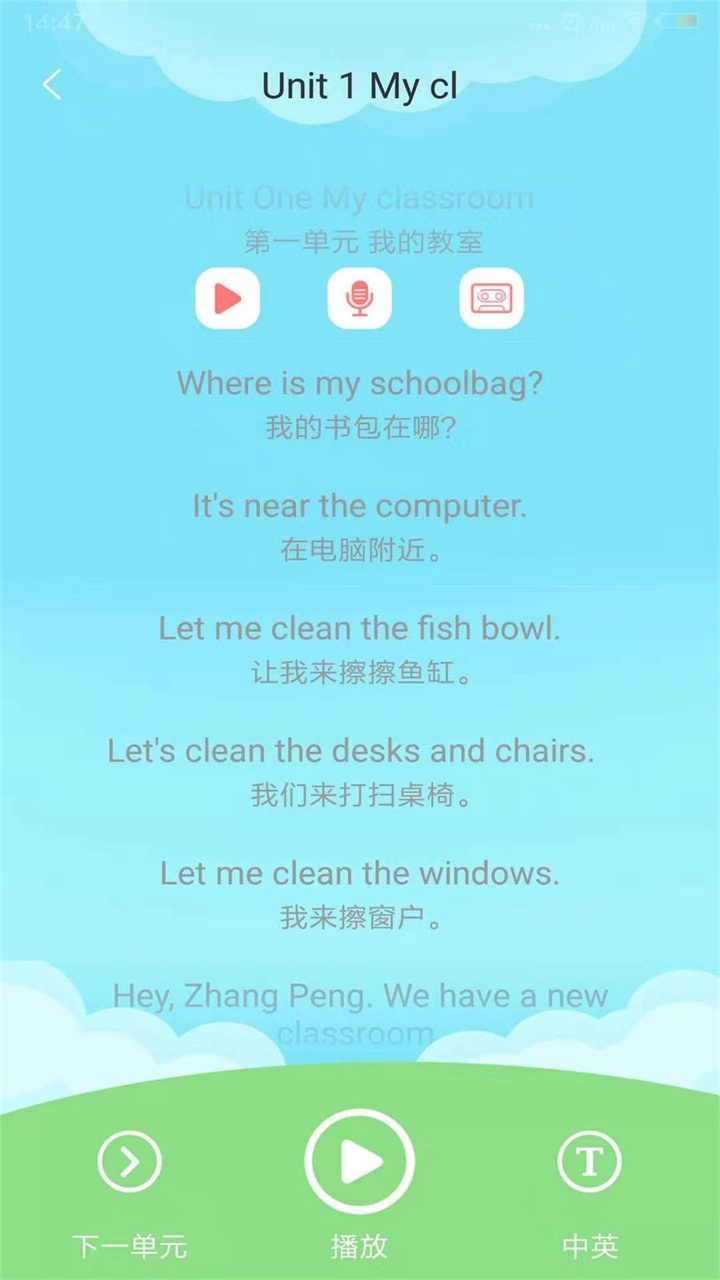Viewport: 720px width, 1280px height.
Task: Toggle Chinese-English display via 中英
Action: click(x=590, y=1190)
